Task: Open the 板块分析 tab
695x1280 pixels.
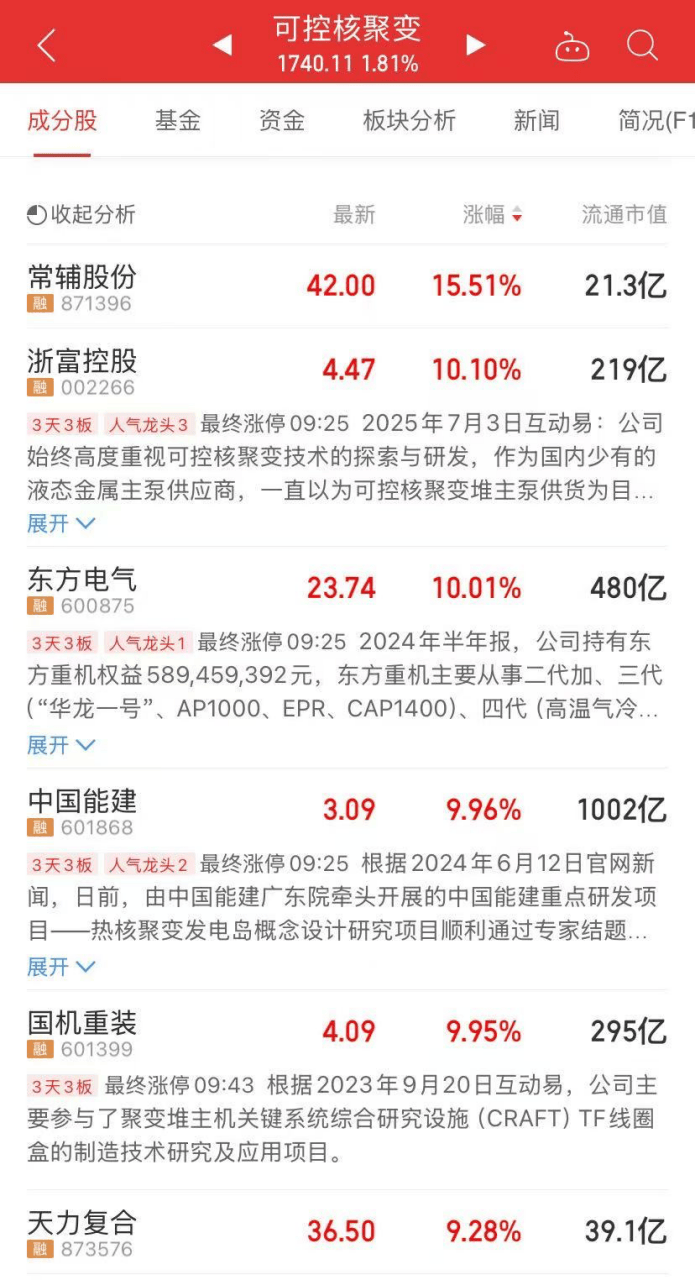Action: coord(409,121)
